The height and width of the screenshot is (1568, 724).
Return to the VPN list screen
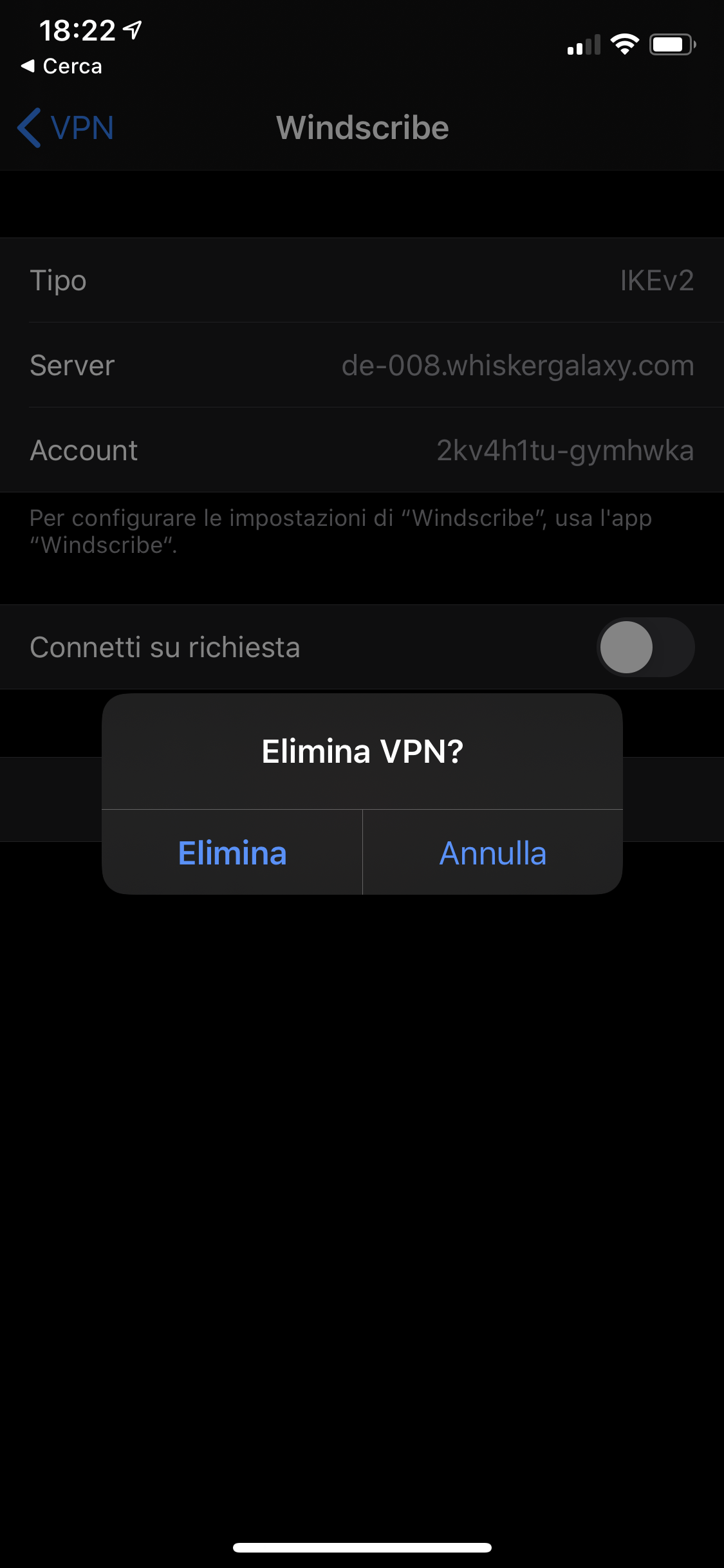coord(64,127)
